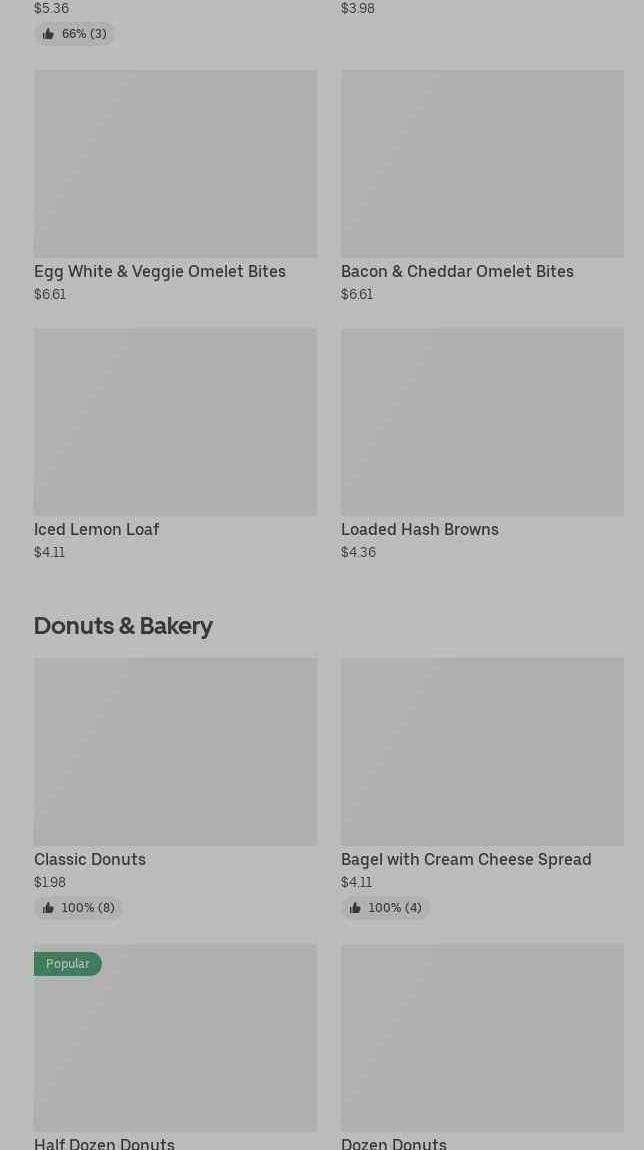Open the Dozen Donuts item
This screenshot has height=1150, width=644.
pyautogui.click(x=482, y=1047)
